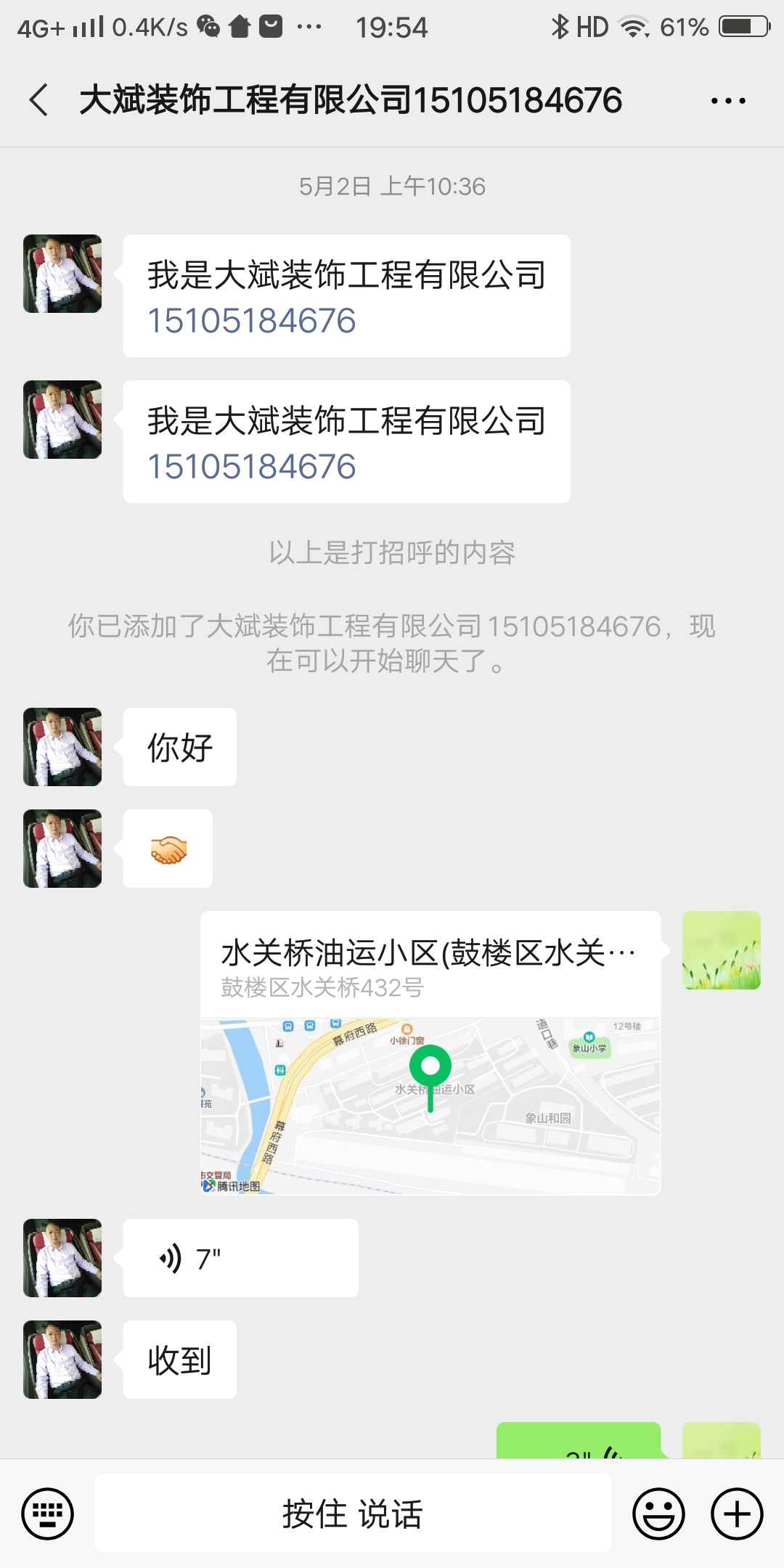Open the plus attachments menu
The image size is (784, 1568).
click(x=737, y=1514)
